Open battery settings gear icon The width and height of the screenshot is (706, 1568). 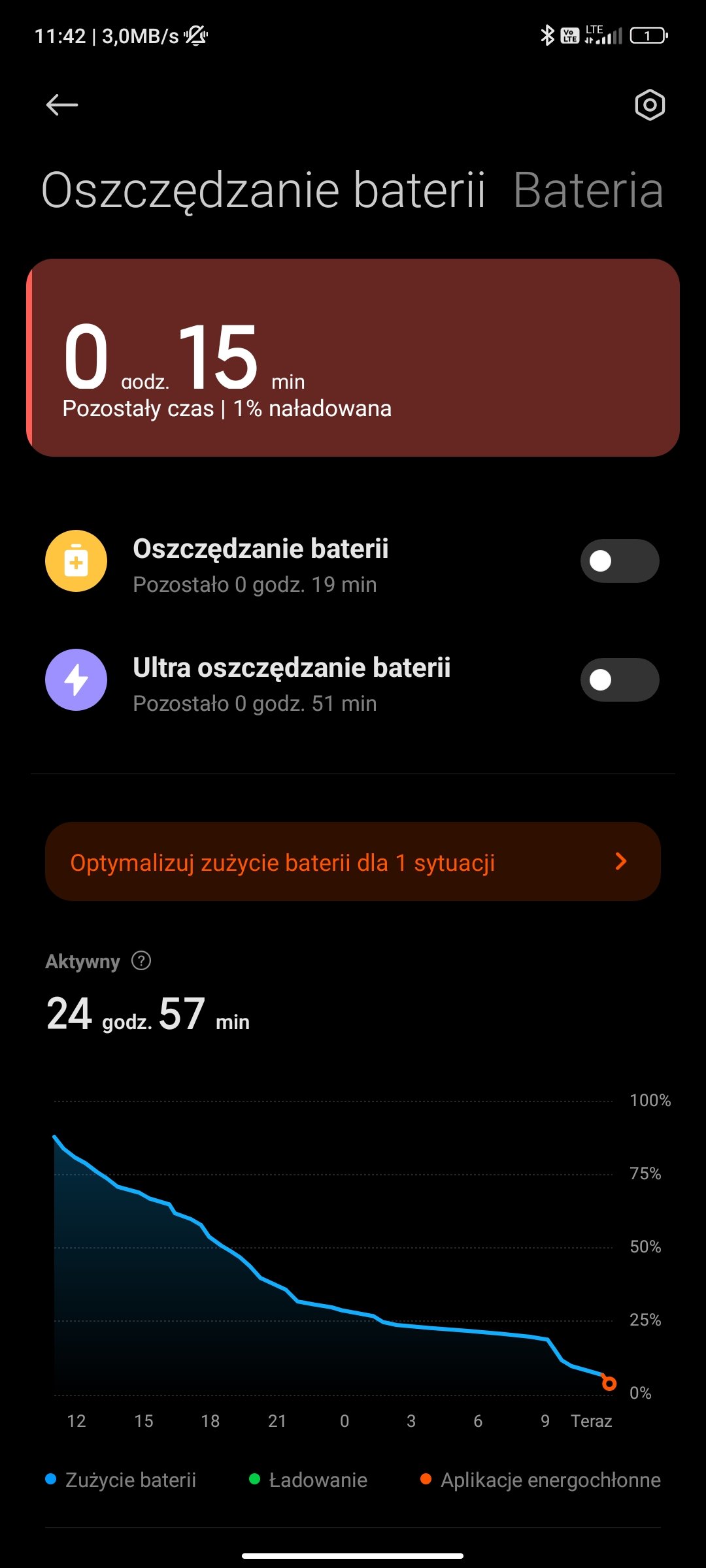(x=650, y=105)
